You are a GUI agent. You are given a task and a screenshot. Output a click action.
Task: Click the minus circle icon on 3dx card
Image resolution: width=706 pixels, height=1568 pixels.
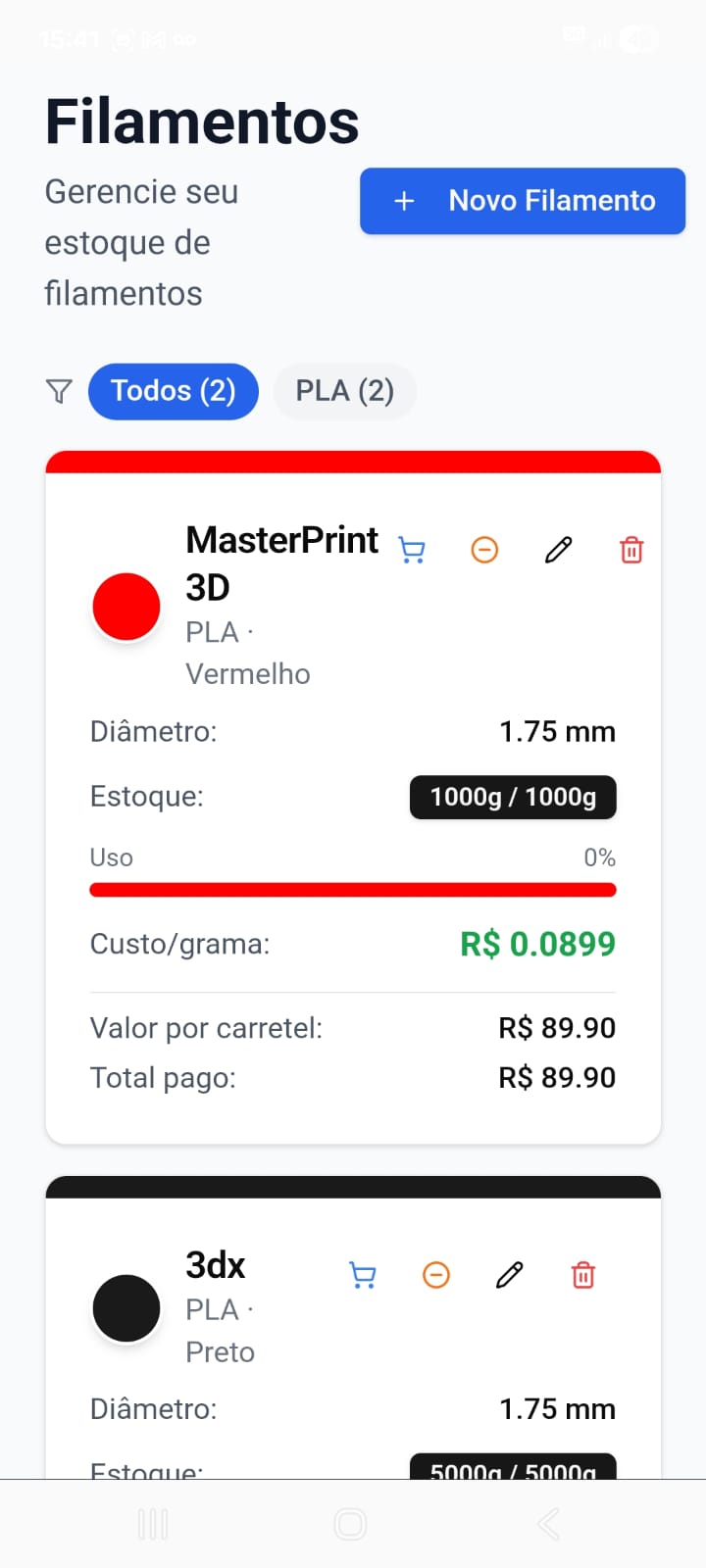435,1275
